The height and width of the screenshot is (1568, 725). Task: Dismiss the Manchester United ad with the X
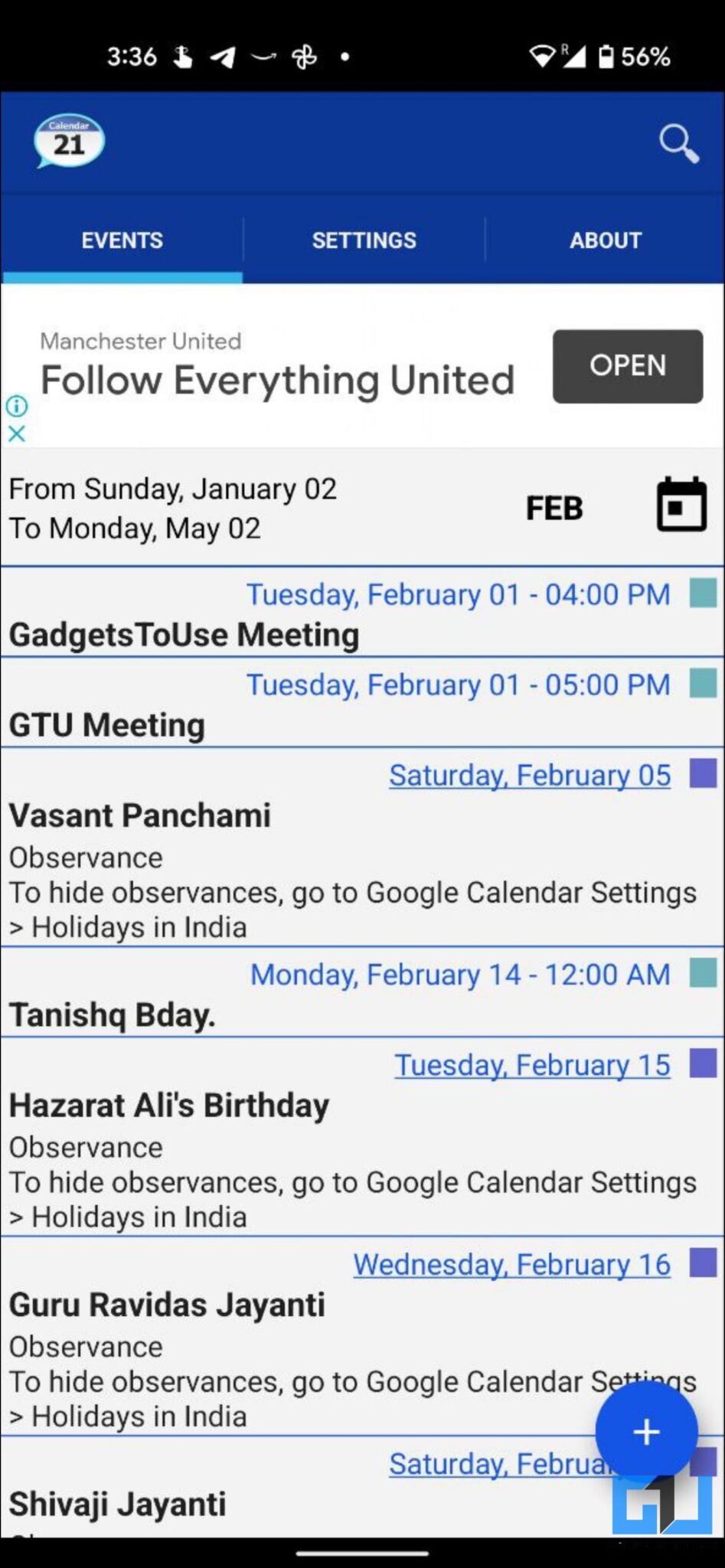16,434
